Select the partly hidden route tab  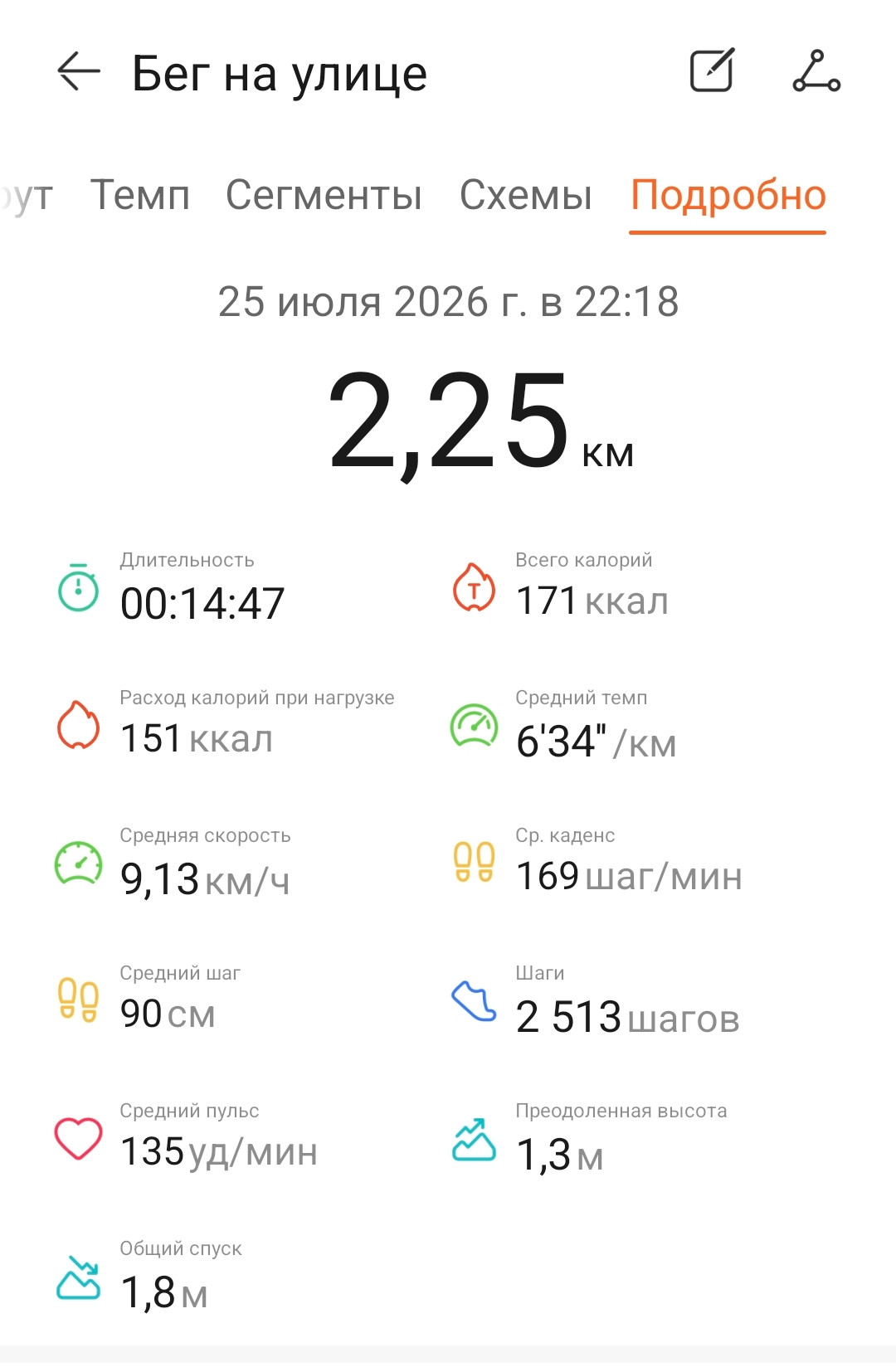click(x=27, y=197)
